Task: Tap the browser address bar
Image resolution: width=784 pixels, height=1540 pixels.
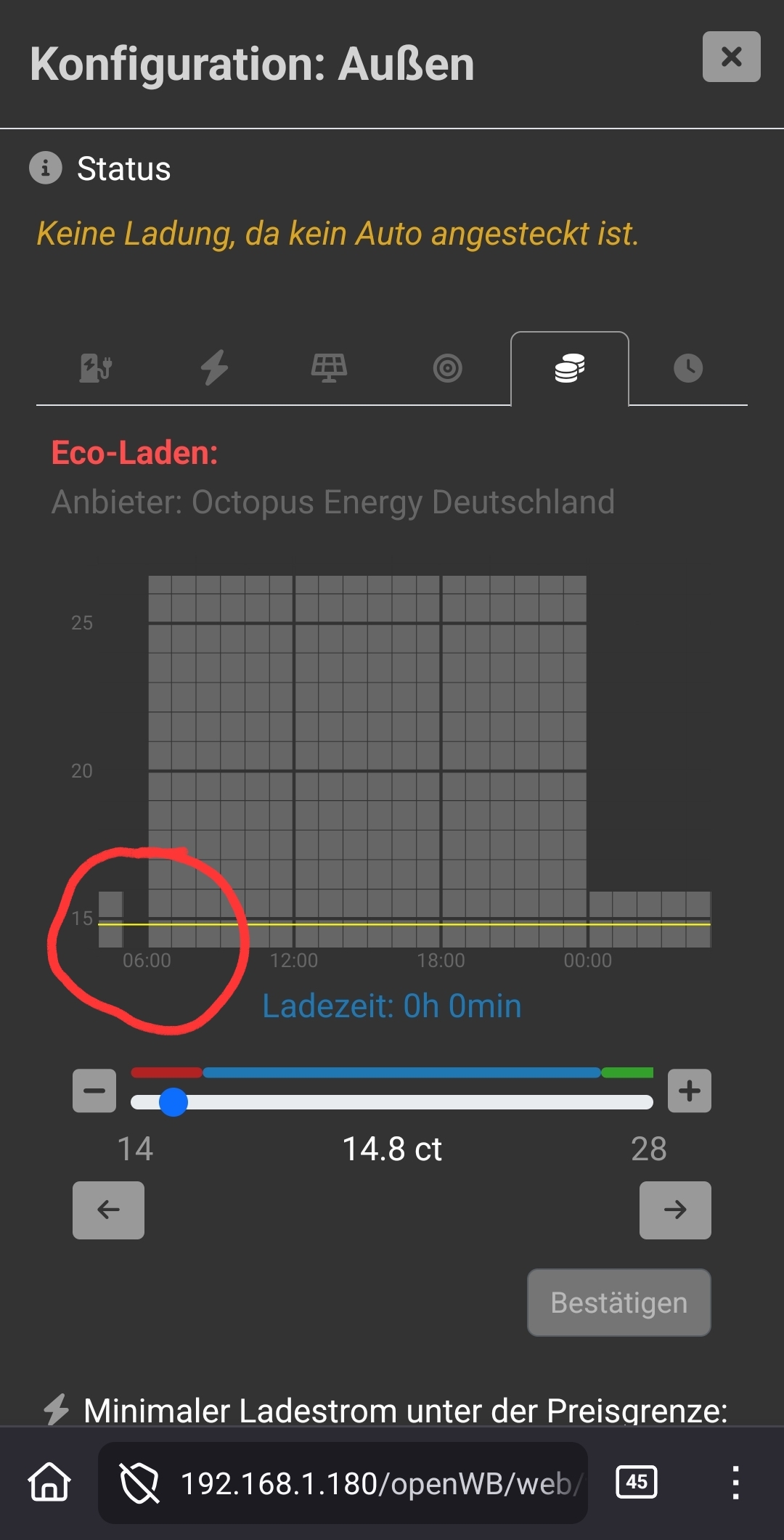Action: (363, 1483)
